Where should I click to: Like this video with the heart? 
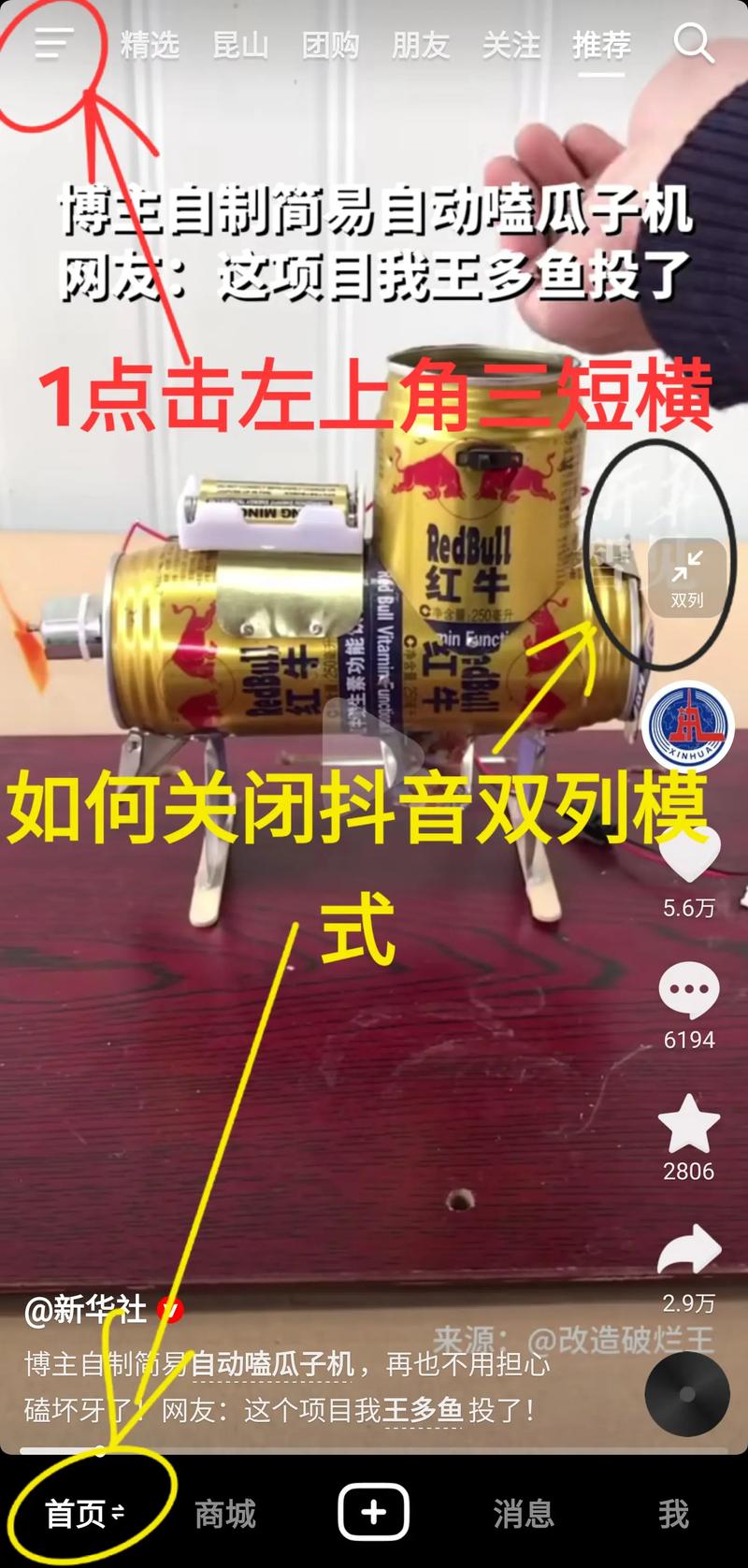coord(689,856)
